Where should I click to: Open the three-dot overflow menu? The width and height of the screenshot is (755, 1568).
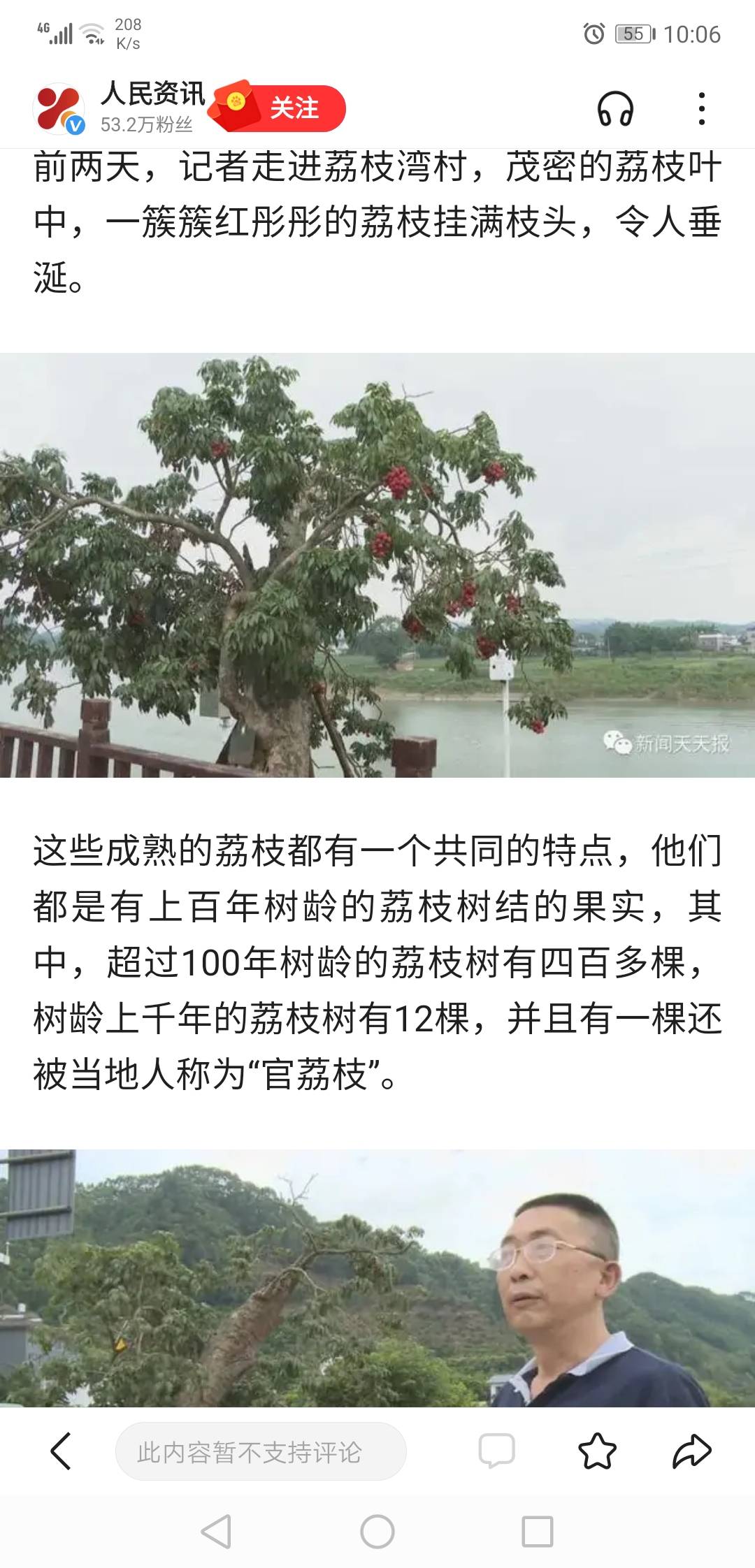coord(702,109)
